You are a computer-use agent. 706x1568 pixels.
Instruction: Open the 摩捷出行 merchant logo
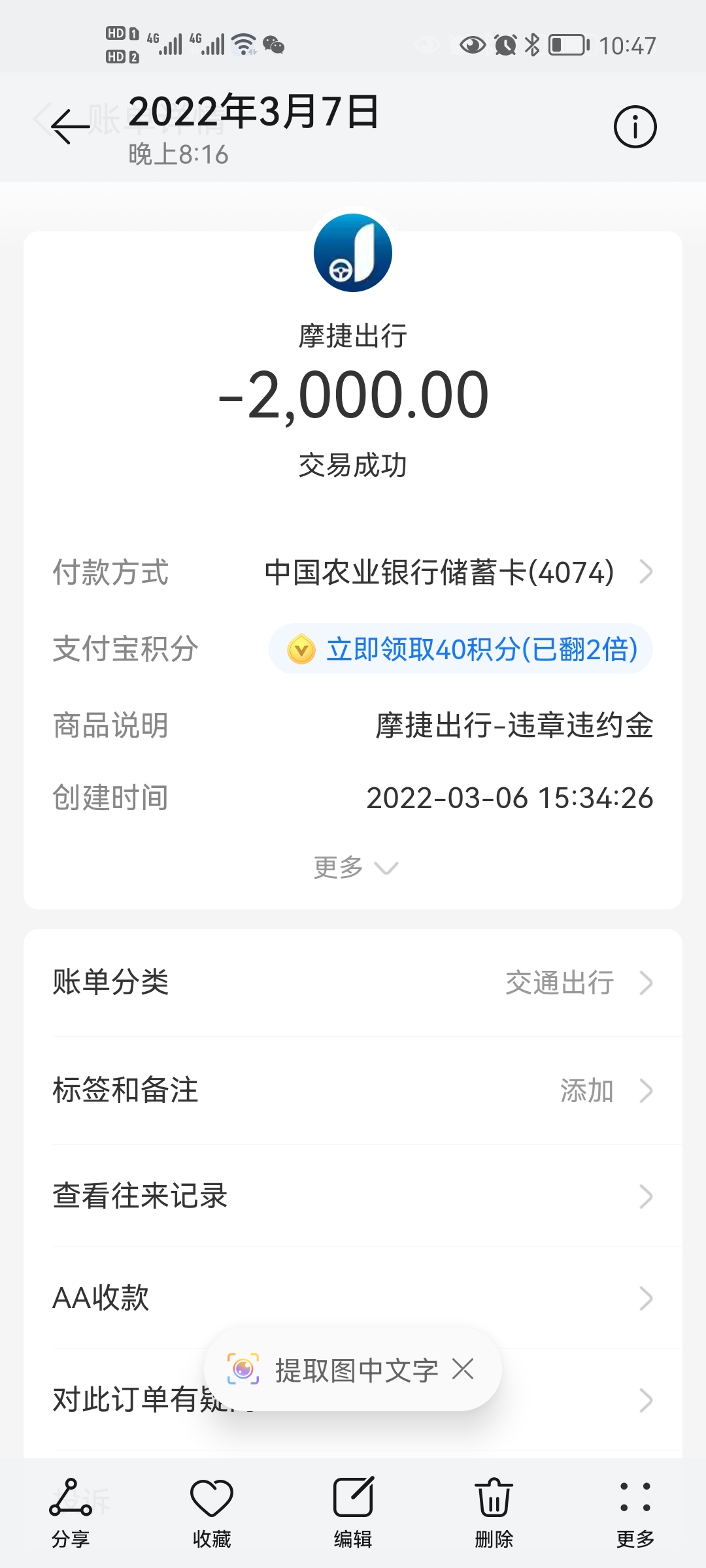[x=353, y=253]
